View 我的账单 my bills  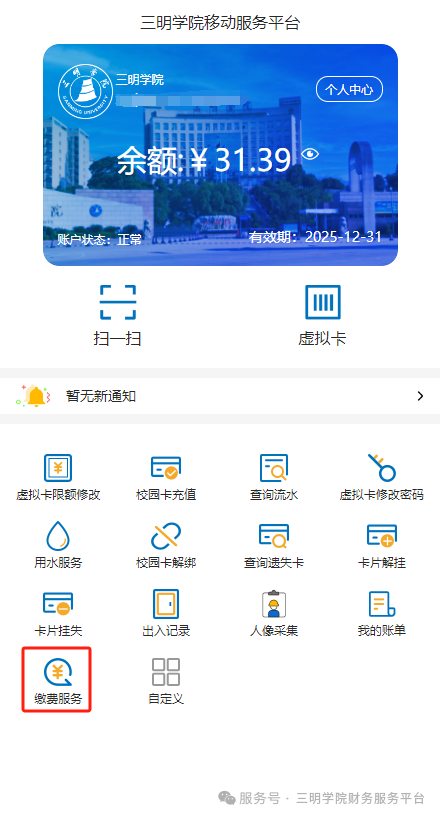click(382, 614)
